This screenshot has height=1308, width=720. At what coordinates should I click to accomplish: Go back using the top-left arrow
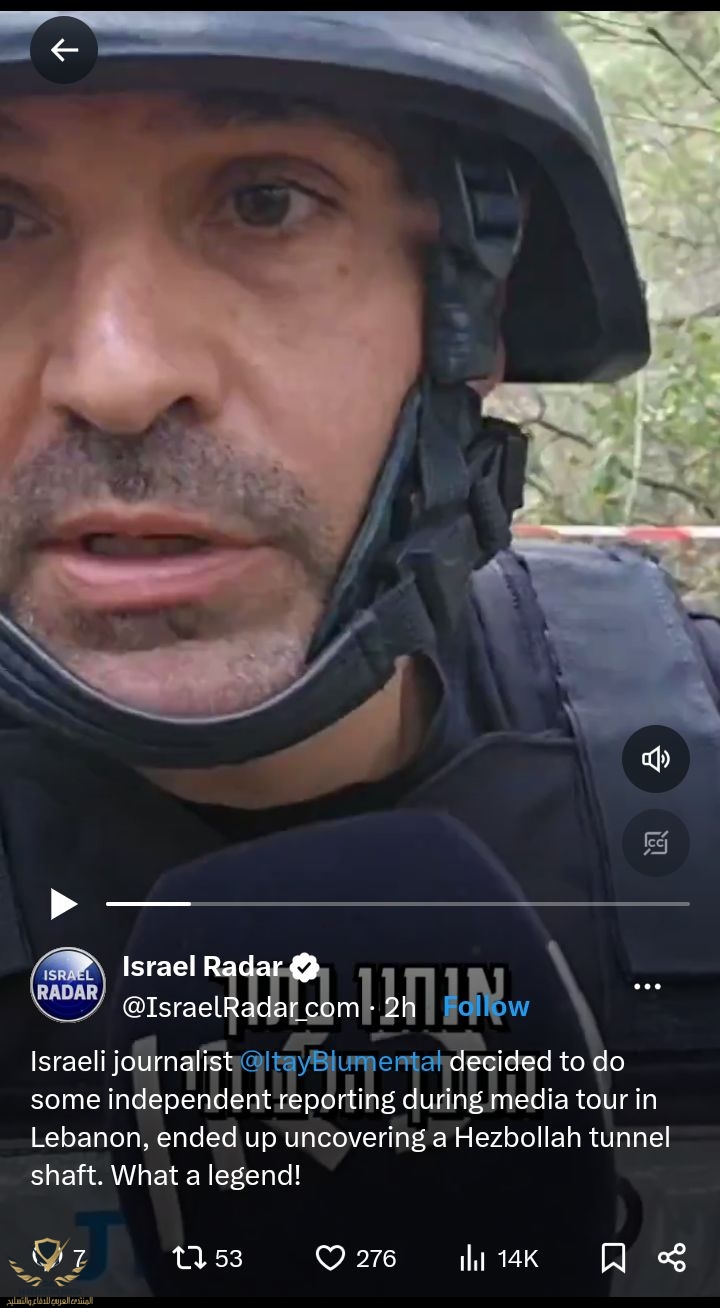click(x=64, y=50)
